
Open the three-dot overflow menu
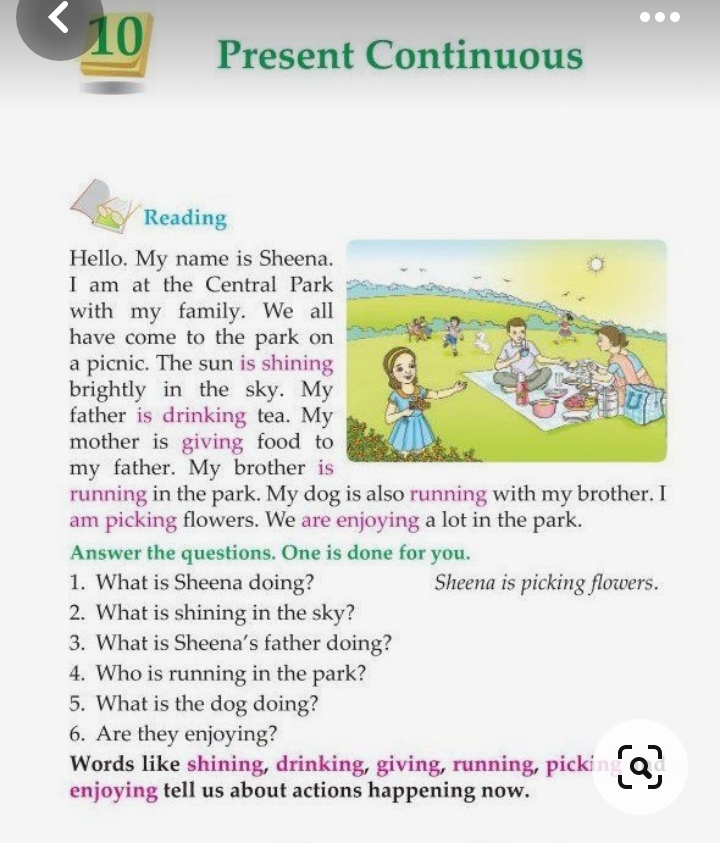(660, 16)
